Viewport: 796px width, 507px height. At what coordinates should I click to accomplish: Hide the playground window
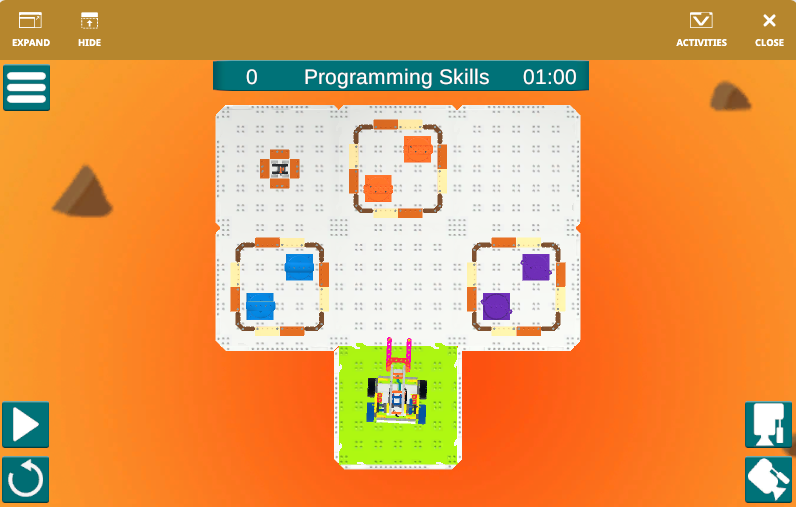tap(89, 29)
